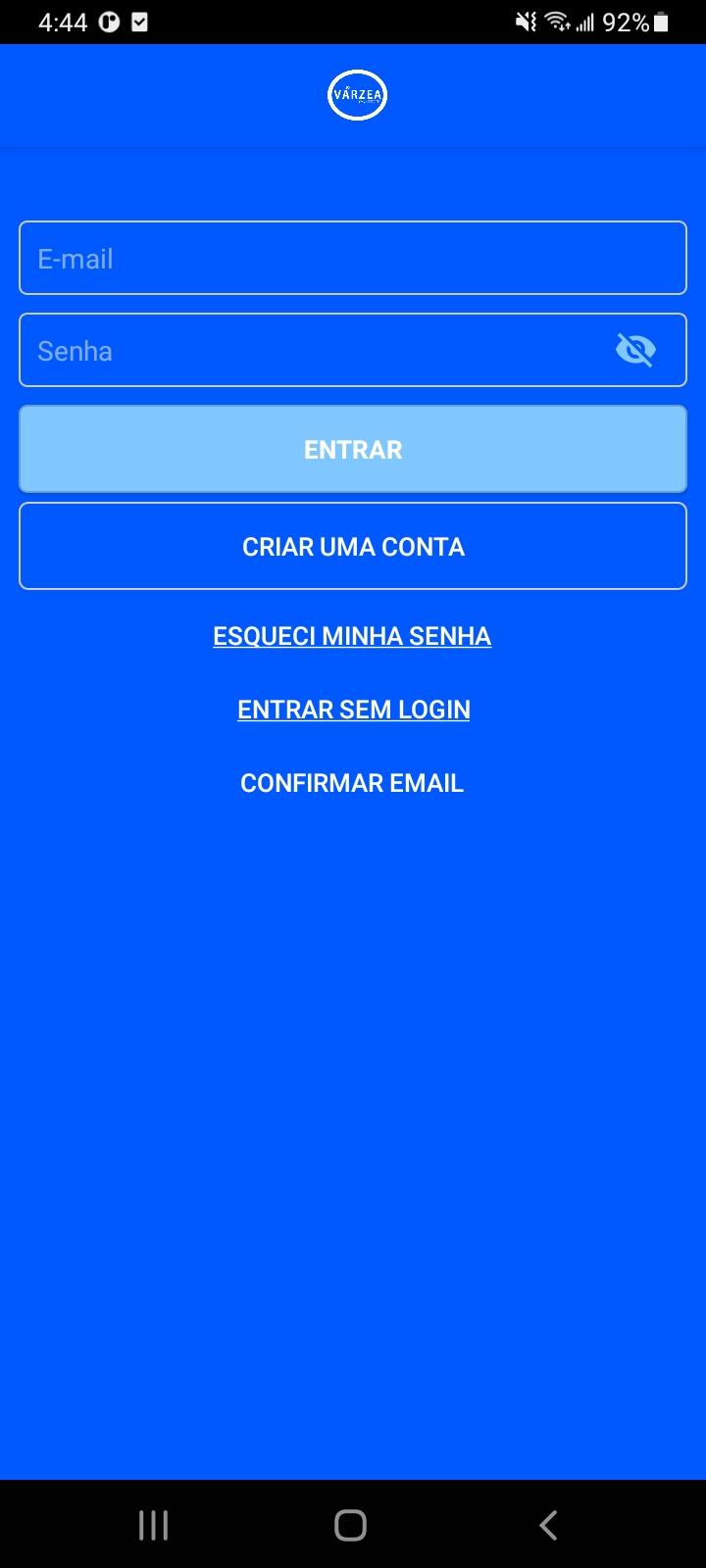Tap CONFIRMAR EMAIL
This screenshot has height=1568, width=706.
[x=352, y=783]
